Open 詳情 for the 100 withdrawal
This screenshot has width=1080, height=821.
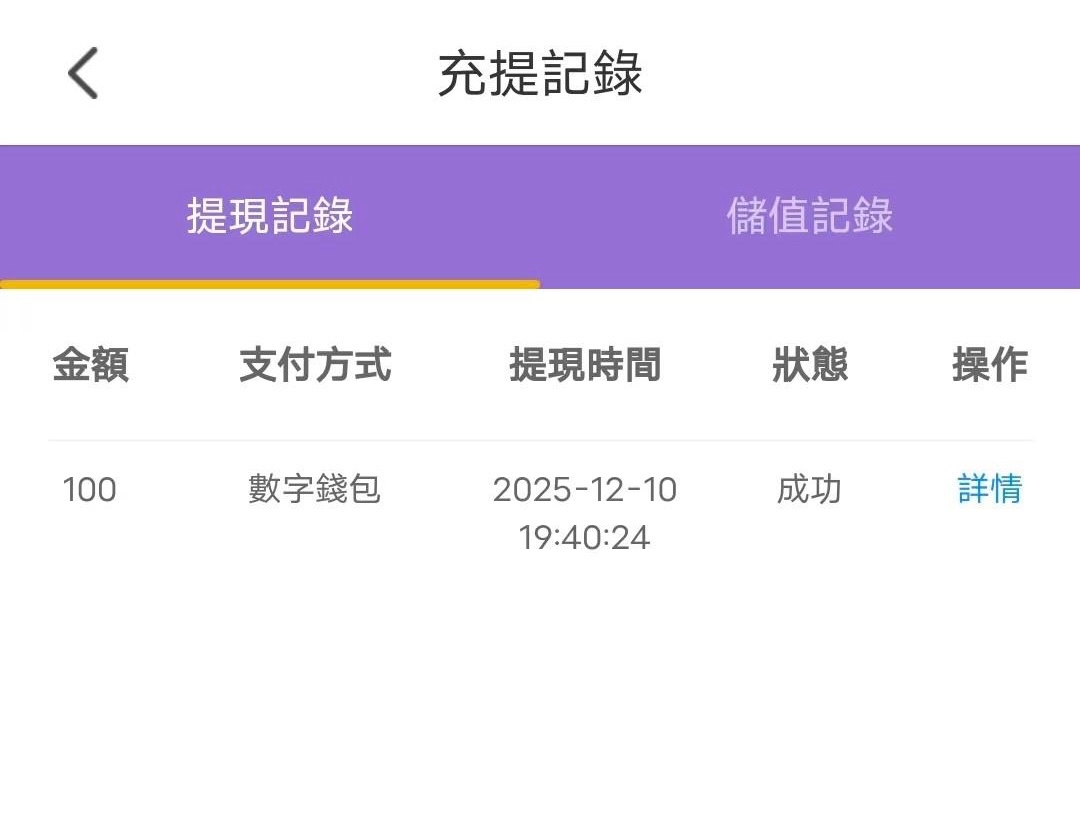[989, 490]
